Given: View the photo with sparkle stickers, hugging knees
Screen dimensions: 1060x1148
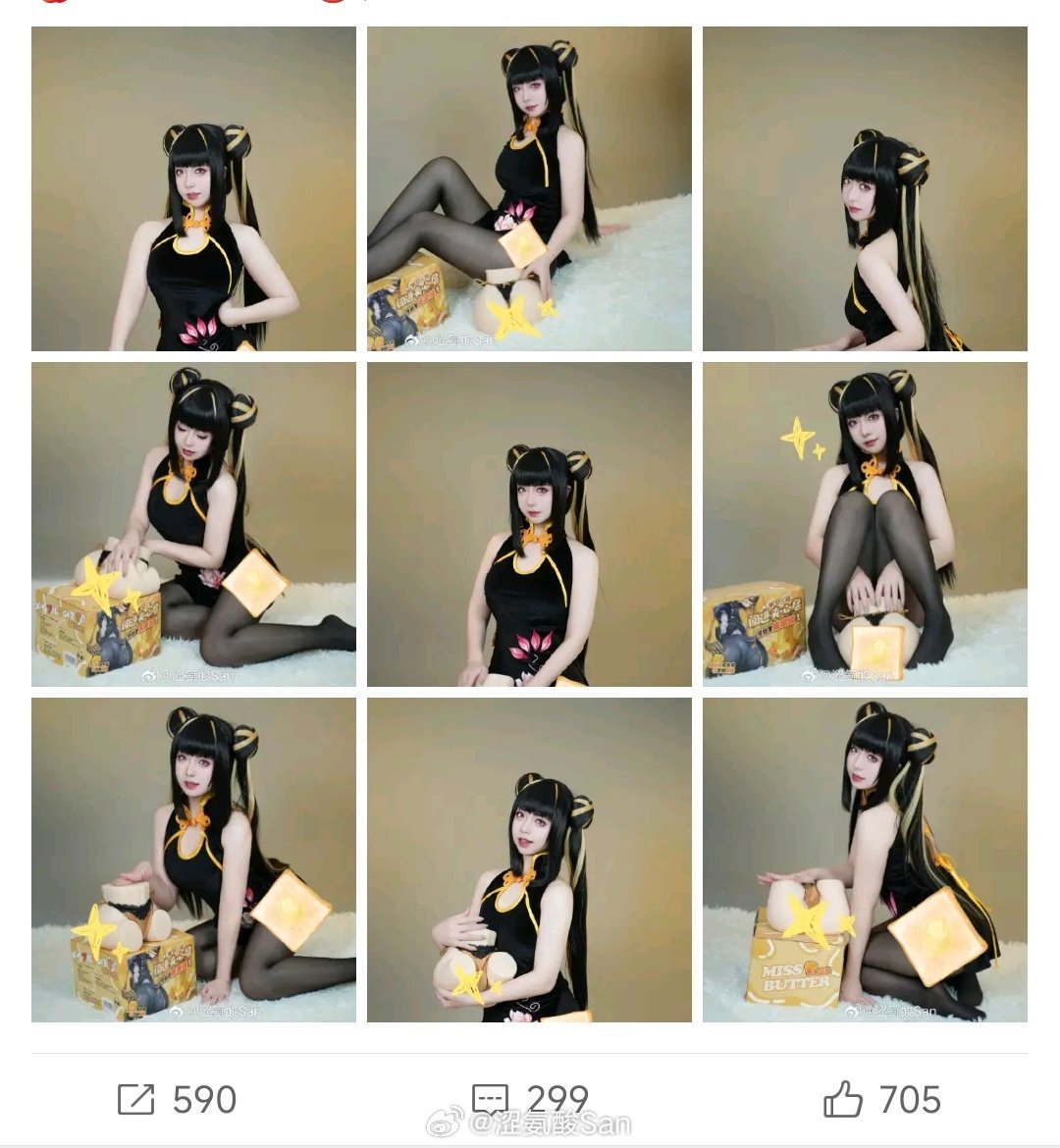Looking at the screenshot, I should 865,524.
